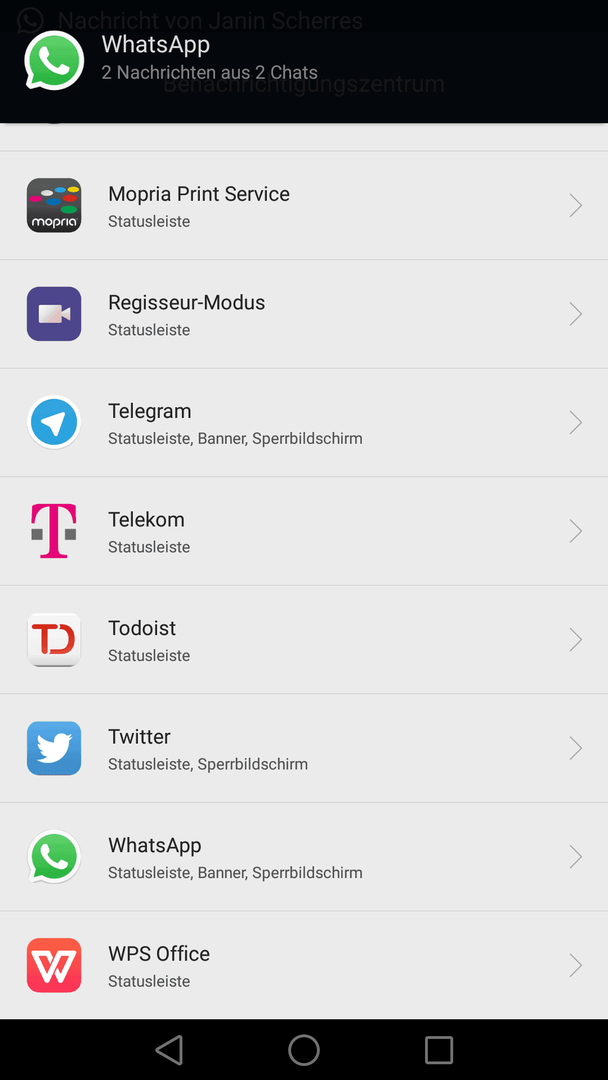This screenshot has height=1080, width=608.
Task: Open Telekom notification settings
Action: pos(304,531)
